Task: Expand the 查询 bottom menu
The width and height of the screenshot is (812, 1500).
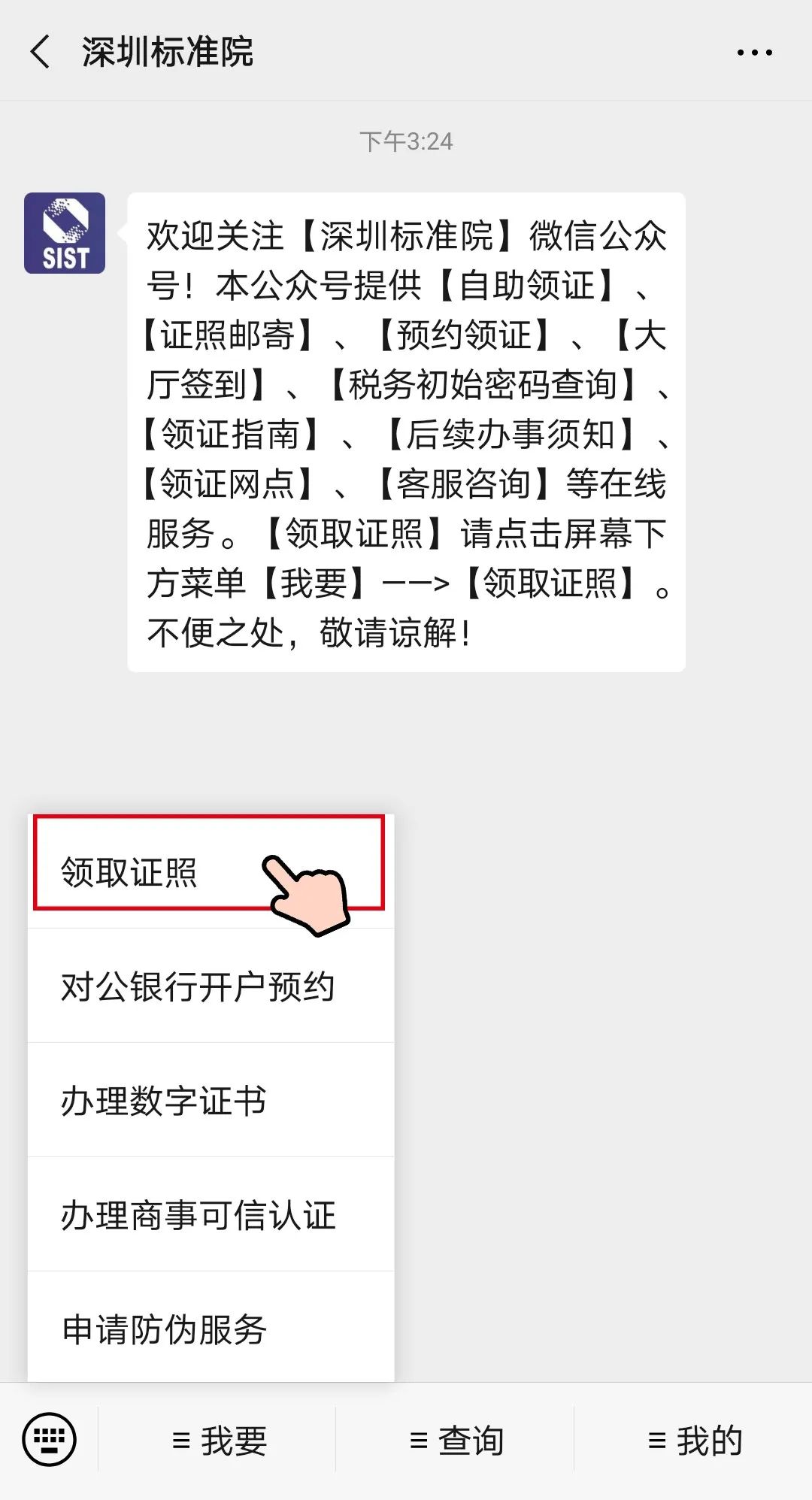Action: point(456,1441)
